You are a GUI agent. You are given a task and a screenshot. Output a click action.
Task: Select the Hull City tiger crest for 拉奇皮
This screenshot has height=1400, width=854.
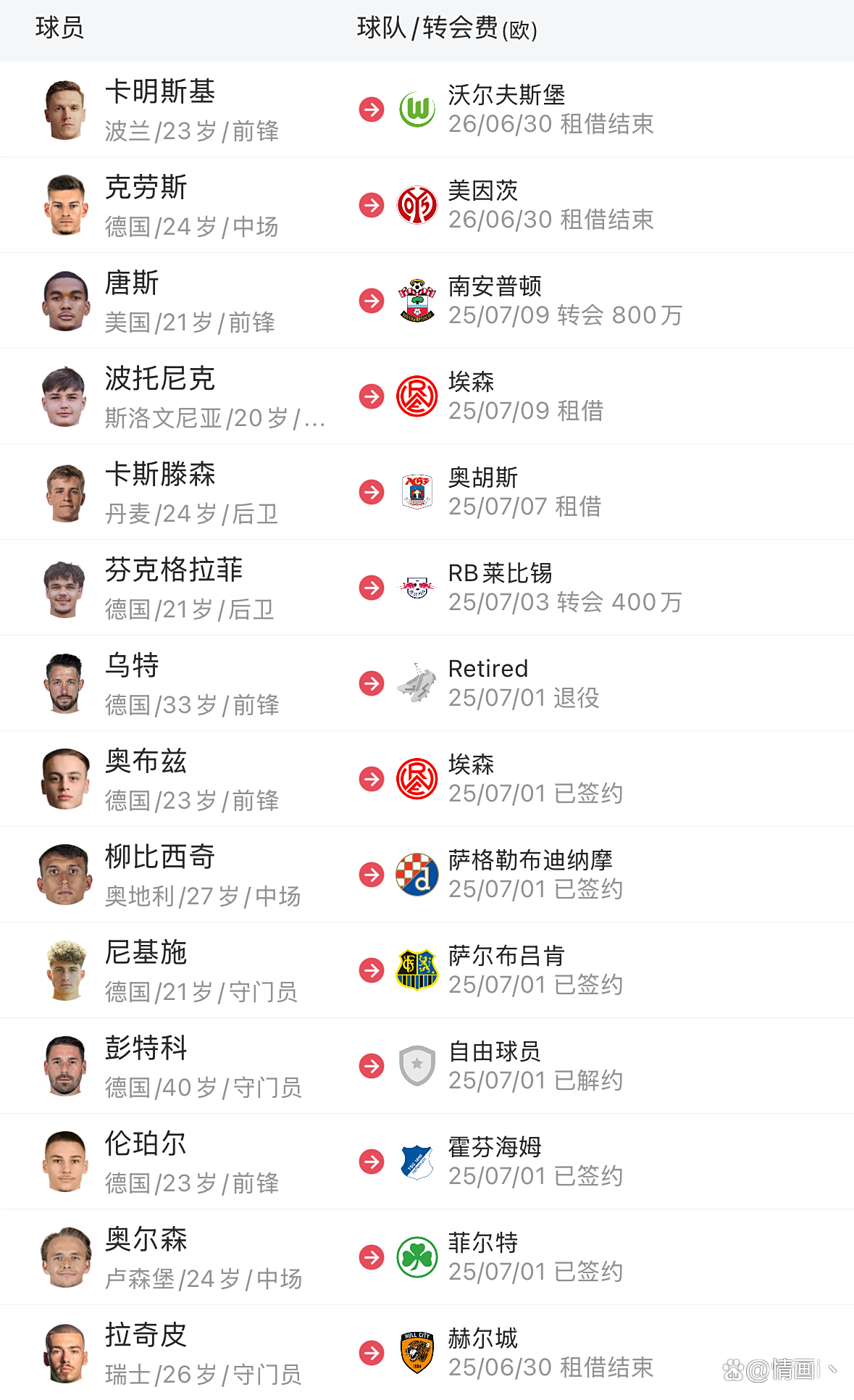[416, 1351]
